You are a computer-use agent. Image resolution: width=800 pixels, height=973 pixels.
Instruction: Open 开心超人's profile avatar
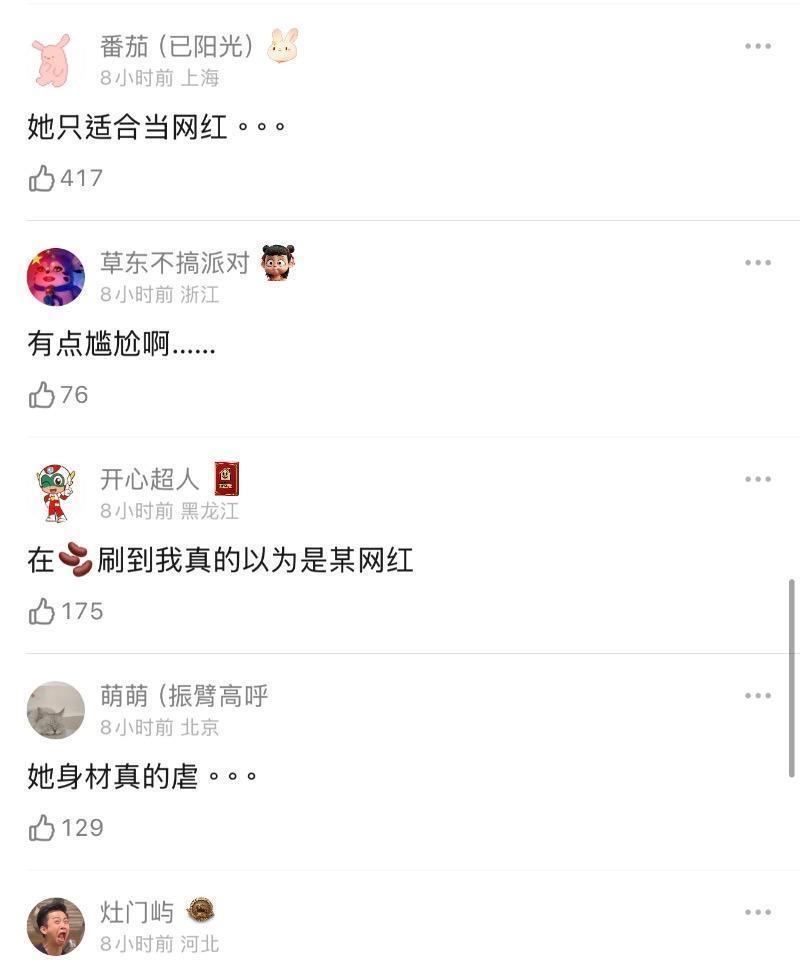55,493
